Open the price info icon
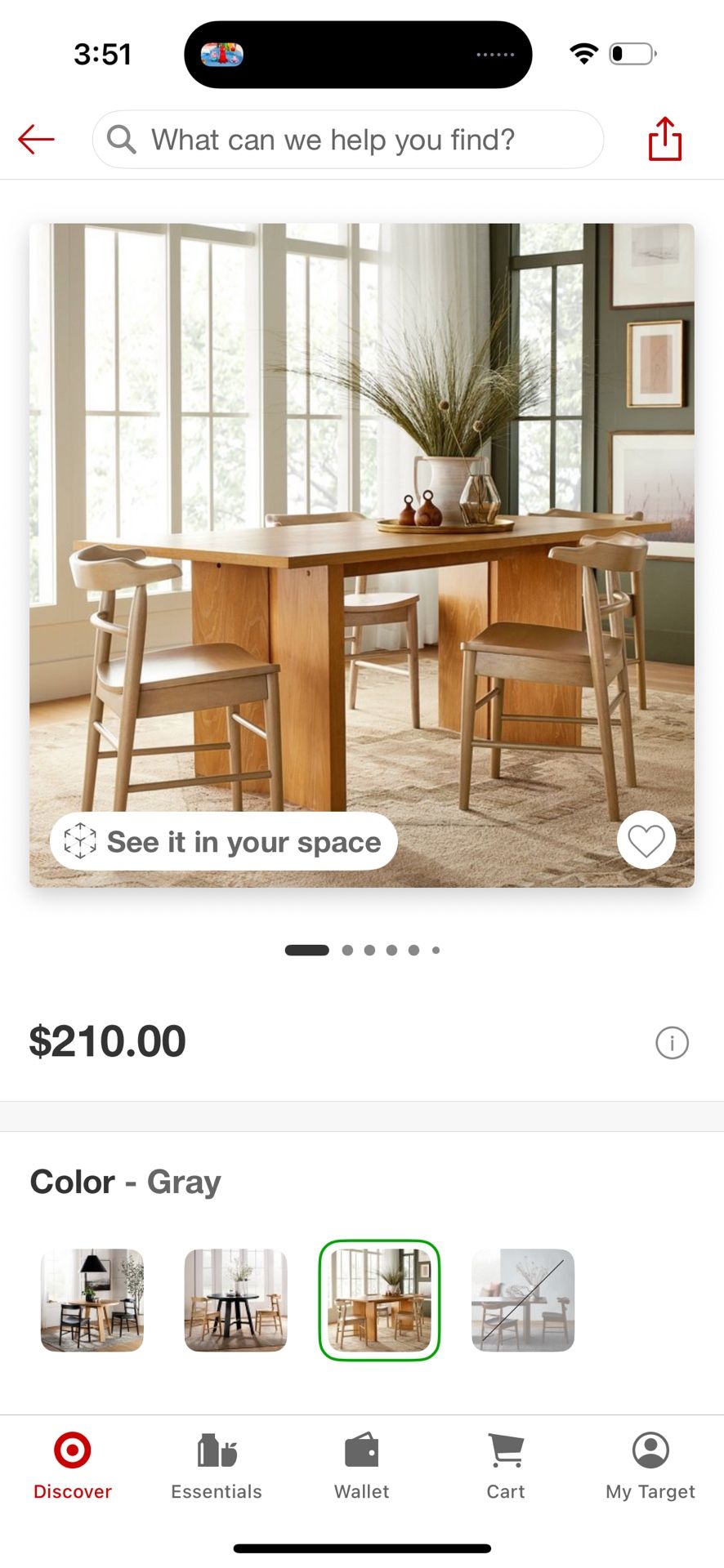Viewport: 724px width, 1568px height. click(x=672, y=1043)
